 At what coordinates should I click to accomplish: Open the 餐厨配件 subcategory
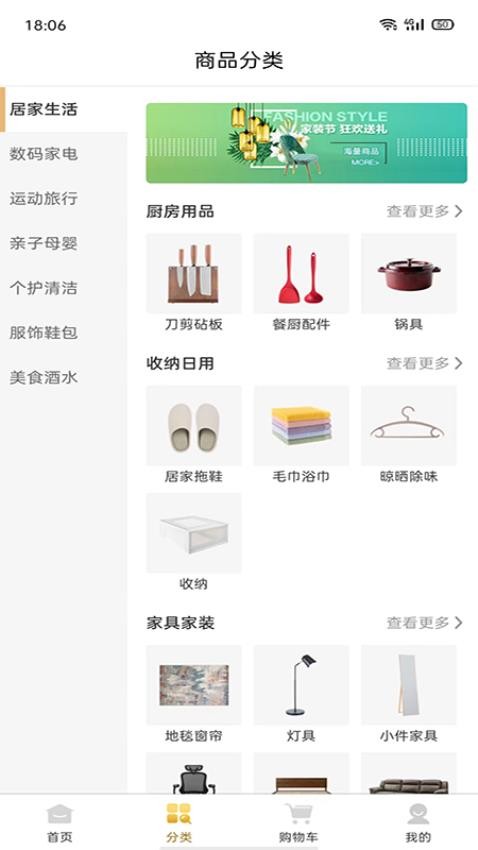[301, 284]
